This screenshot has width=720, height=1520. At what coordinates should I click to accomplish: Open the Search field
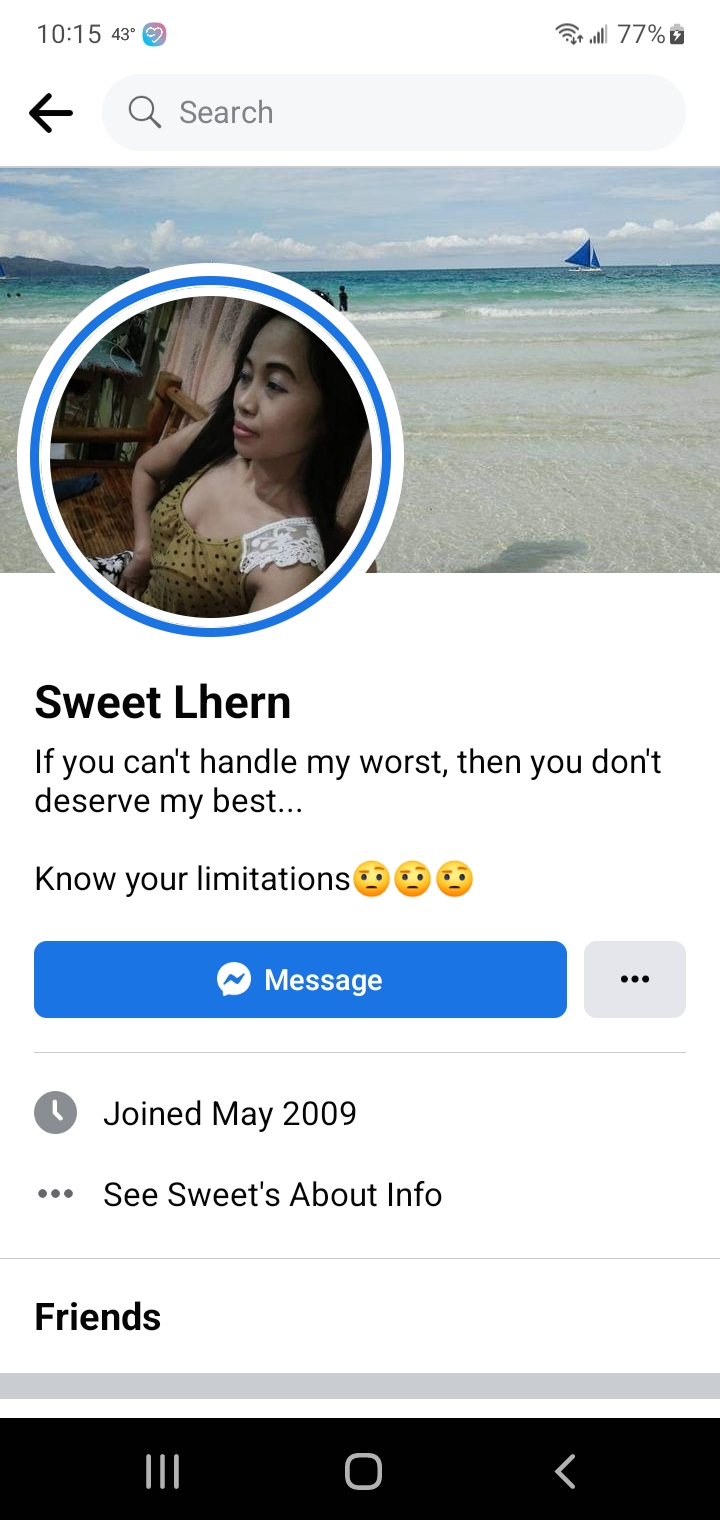(x=394, y=112)
